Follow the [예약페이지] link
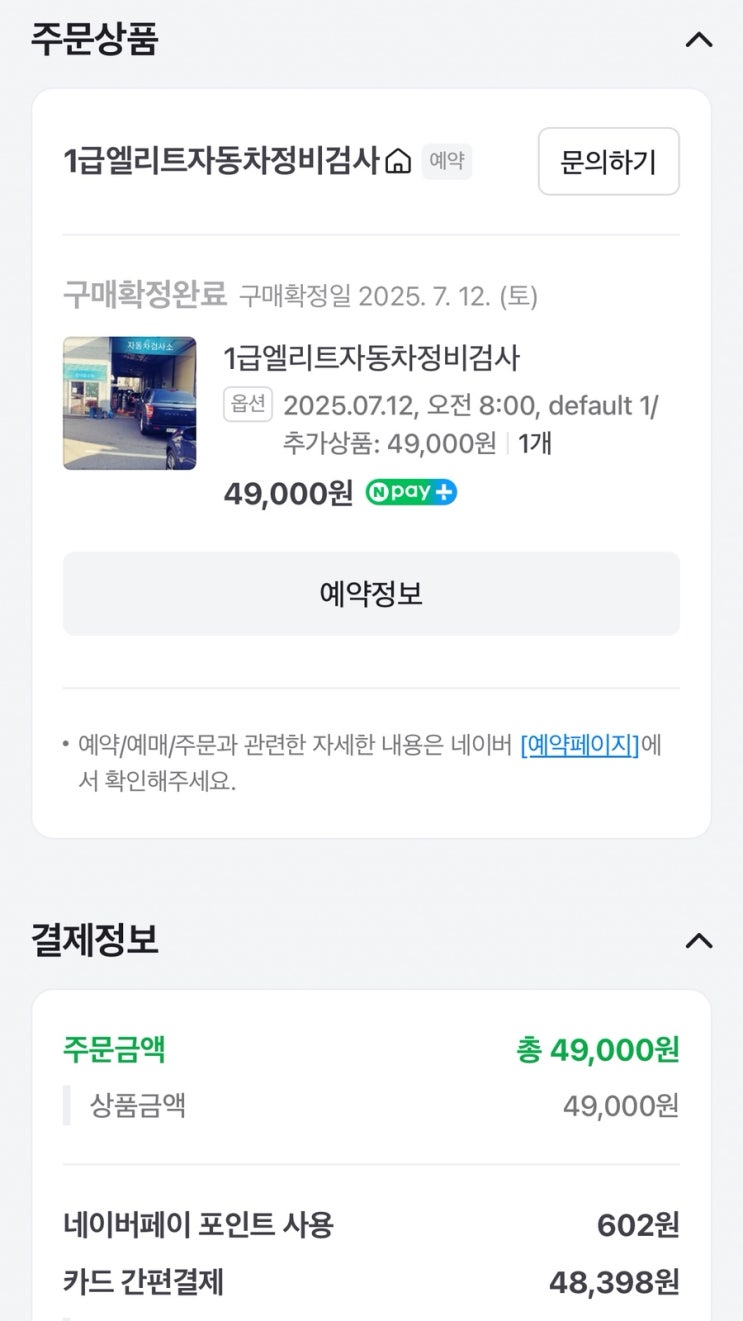This screenshot has height=1321, width=743. point(579,745)
